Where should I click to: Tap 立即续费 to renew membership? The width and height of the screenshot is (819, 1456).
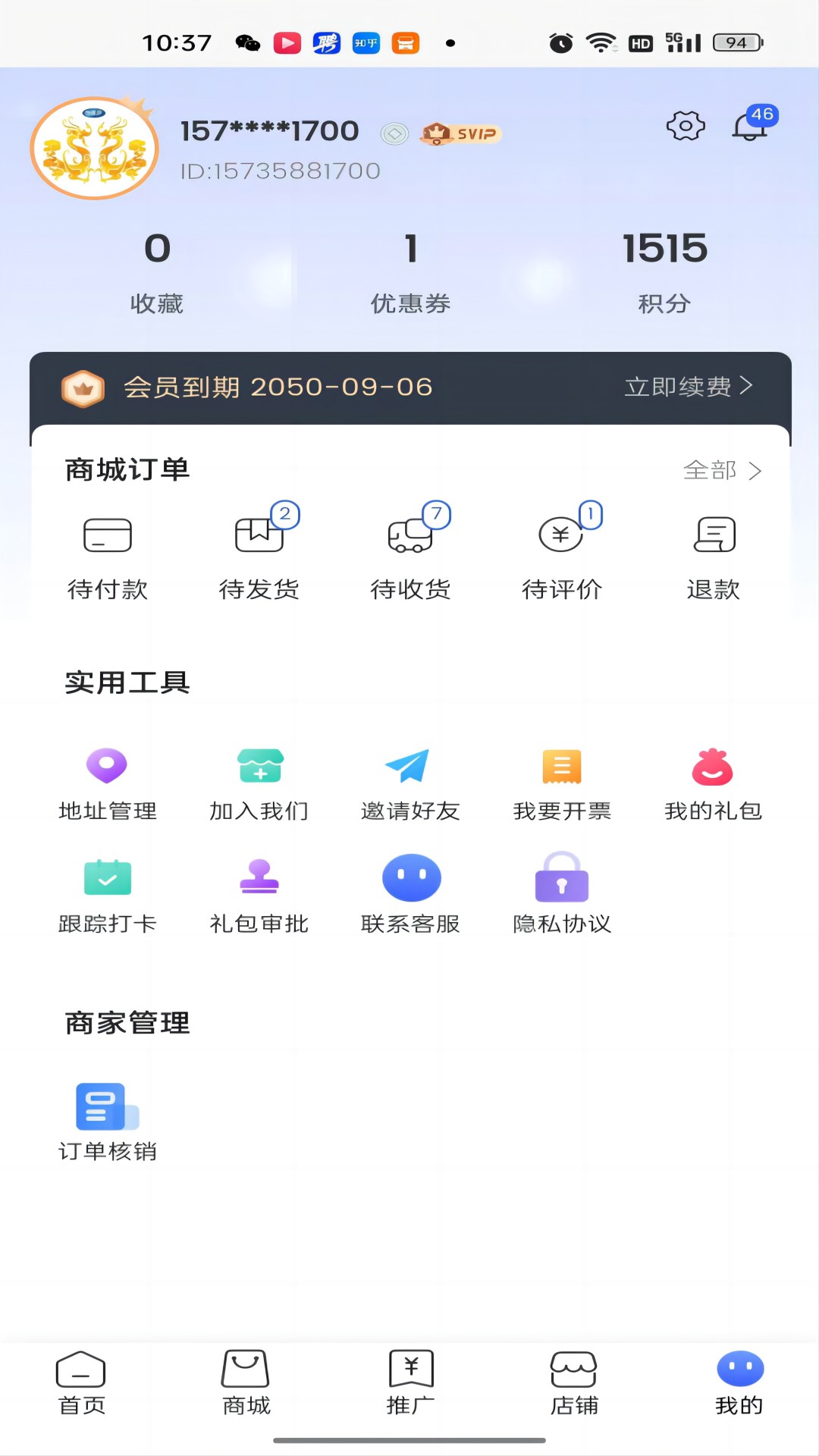coord(688,387)
